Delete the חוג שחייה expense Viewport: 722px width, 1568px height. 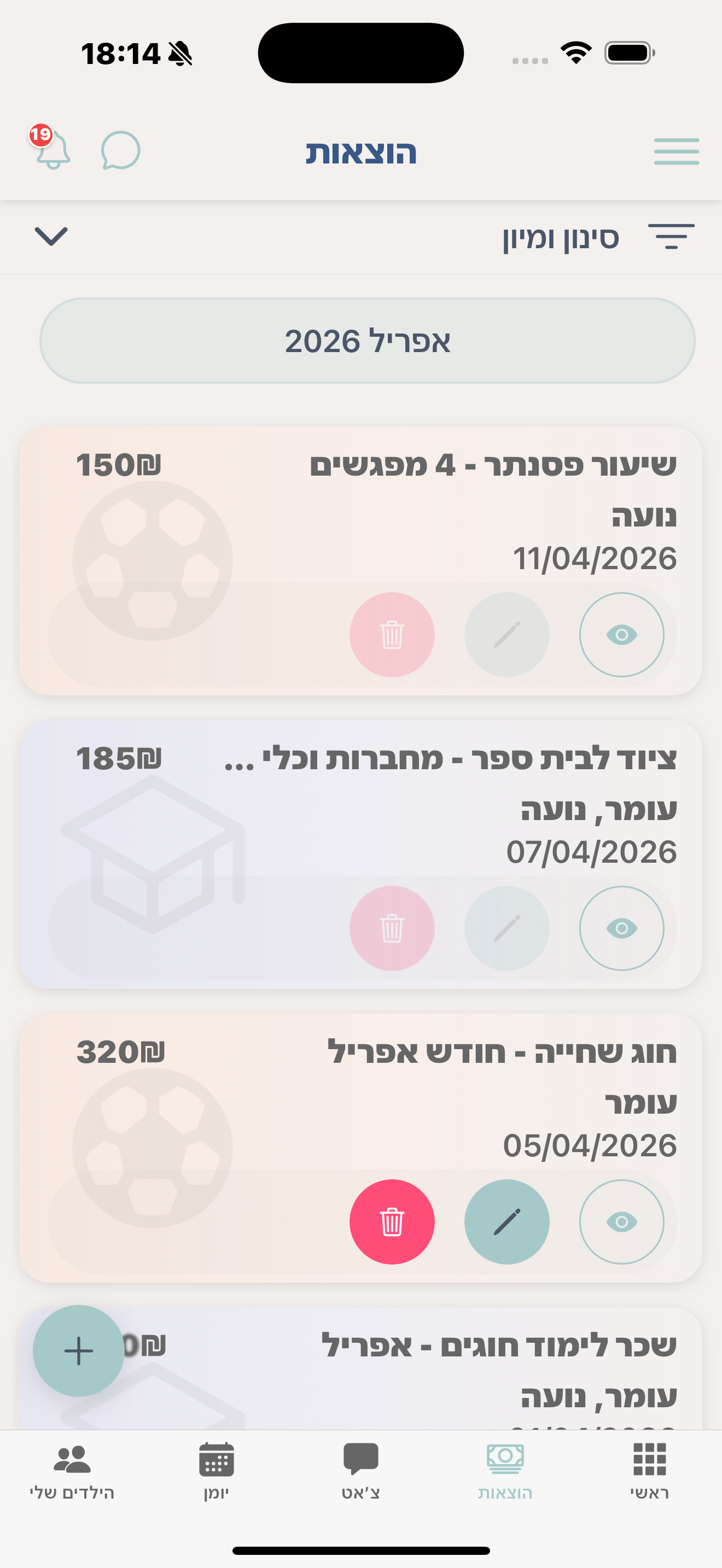click(x=392, y=1222)
